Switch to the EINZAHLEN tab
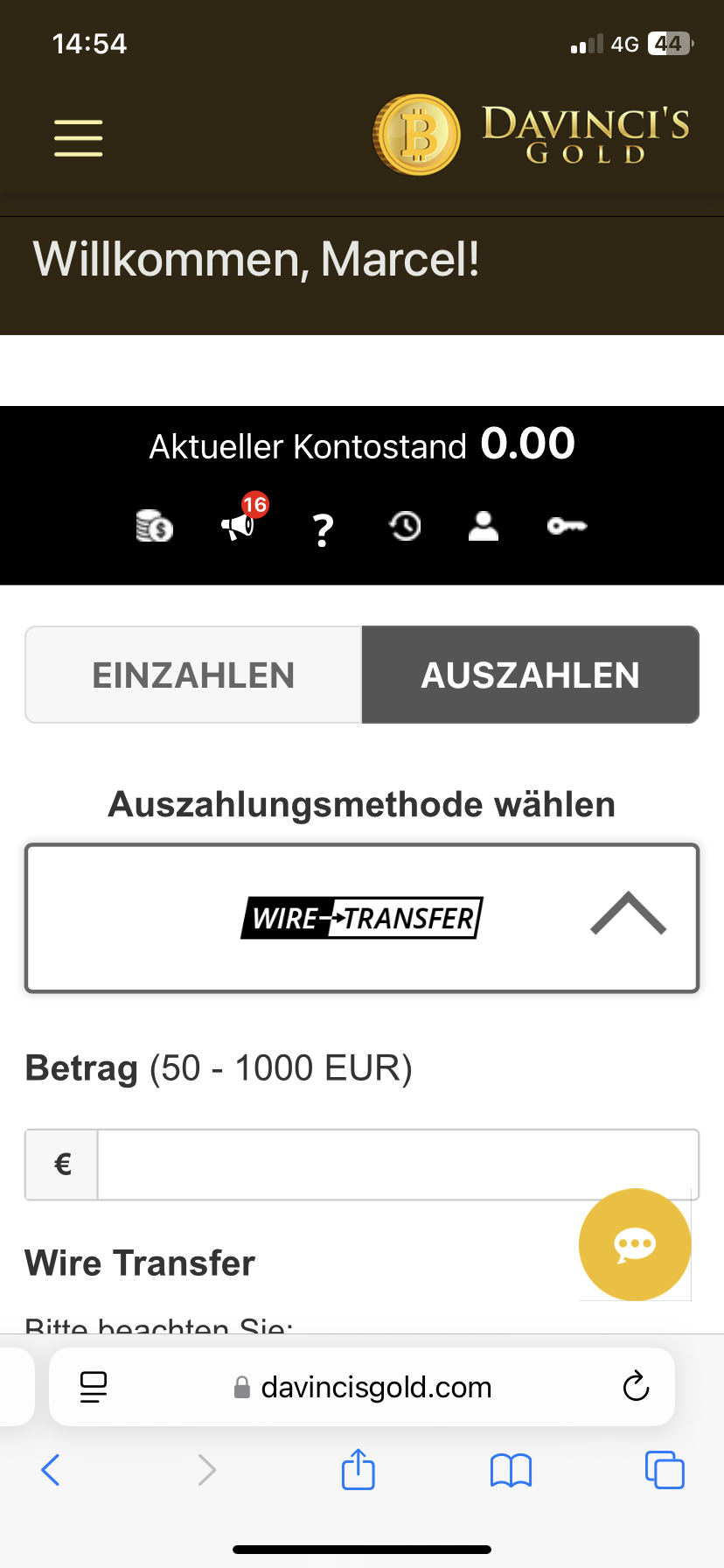The width and height of the screenshot is (724, 1568). coord(193,675)
